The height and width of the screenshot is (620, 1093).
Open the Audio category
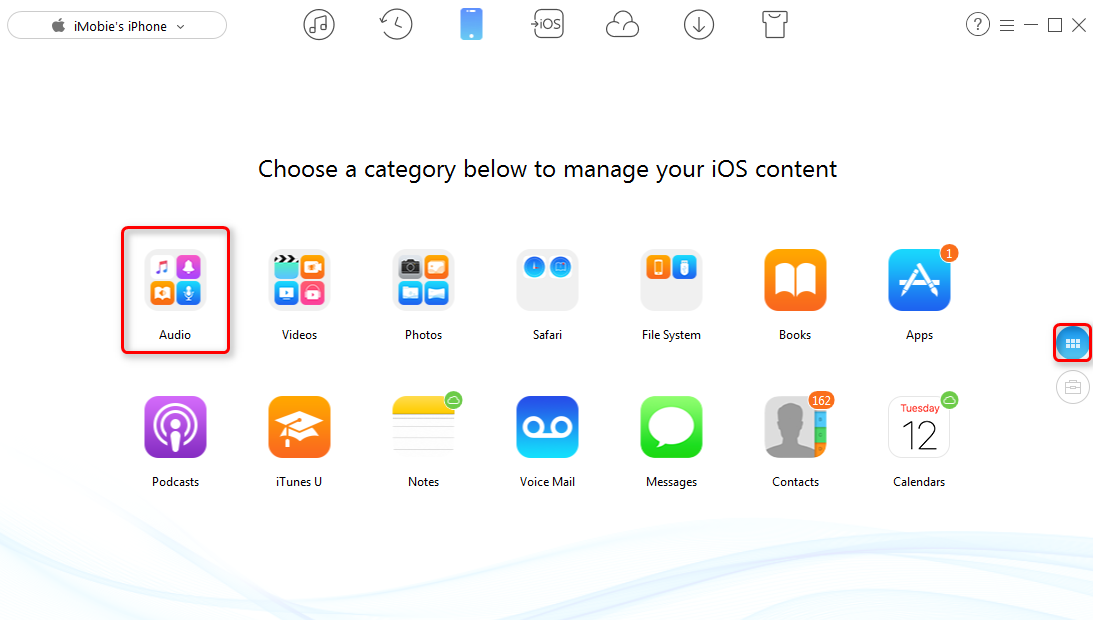click(176, 281)
